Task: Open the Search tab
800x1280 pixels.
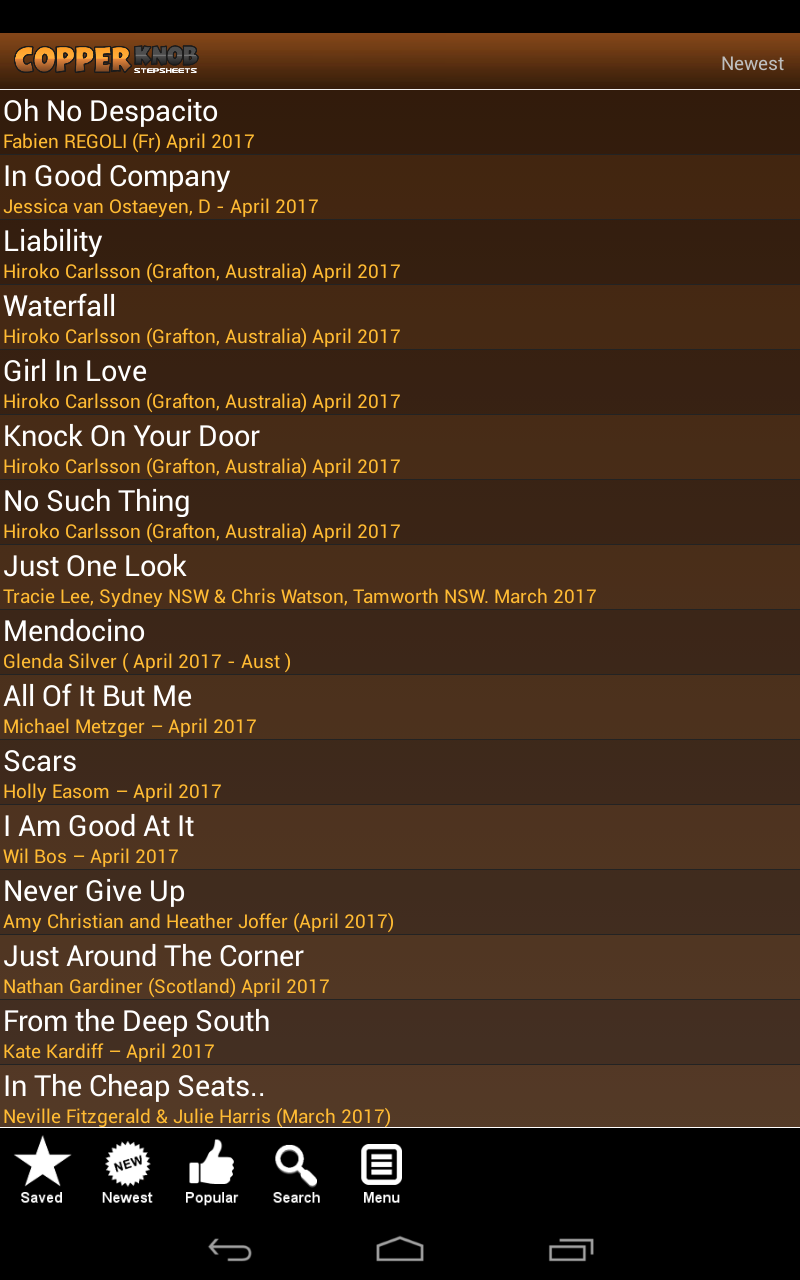Action: [x=296, y=1172]
